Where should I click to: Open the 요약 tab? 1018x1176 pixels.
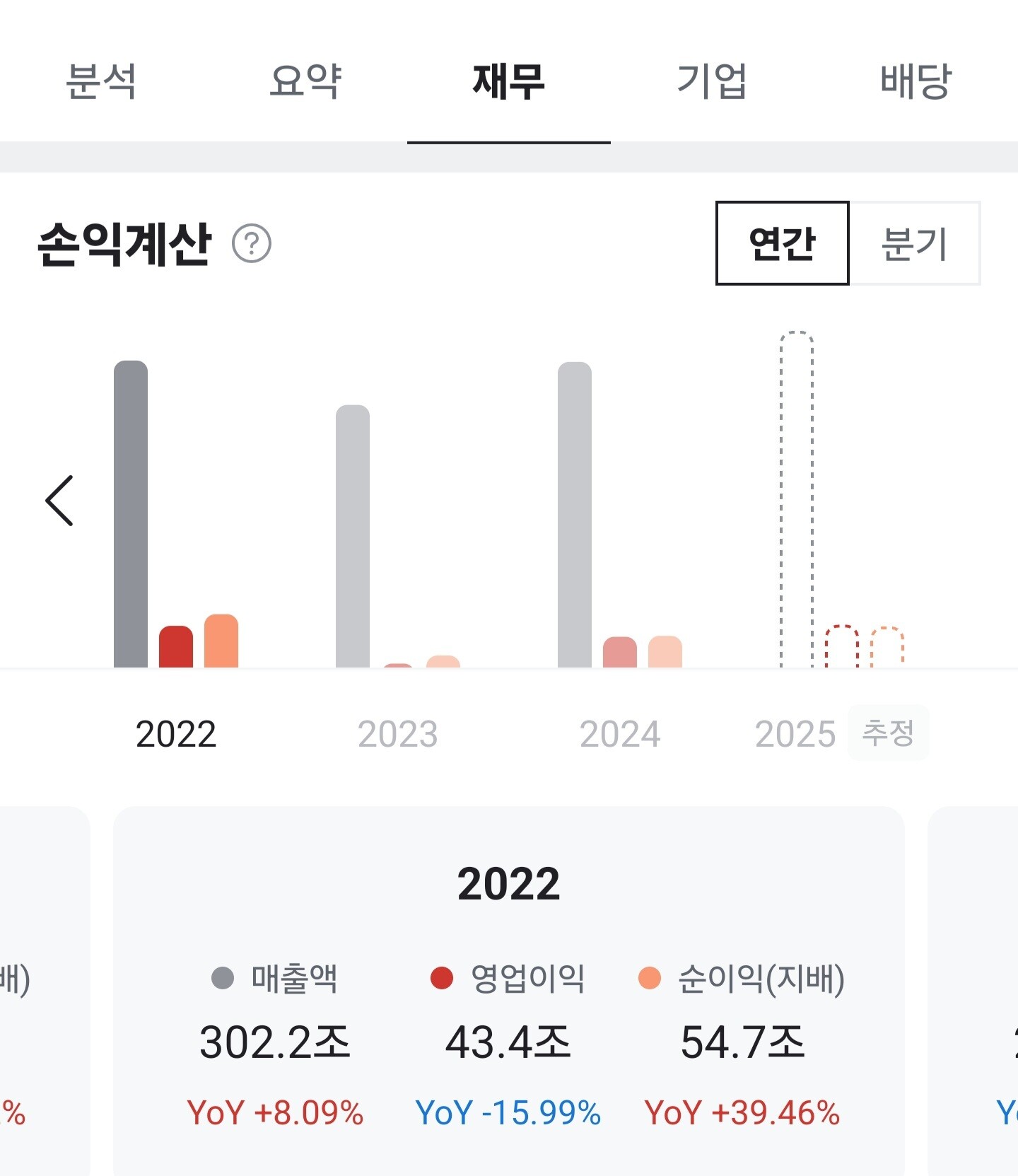point(305,81)
